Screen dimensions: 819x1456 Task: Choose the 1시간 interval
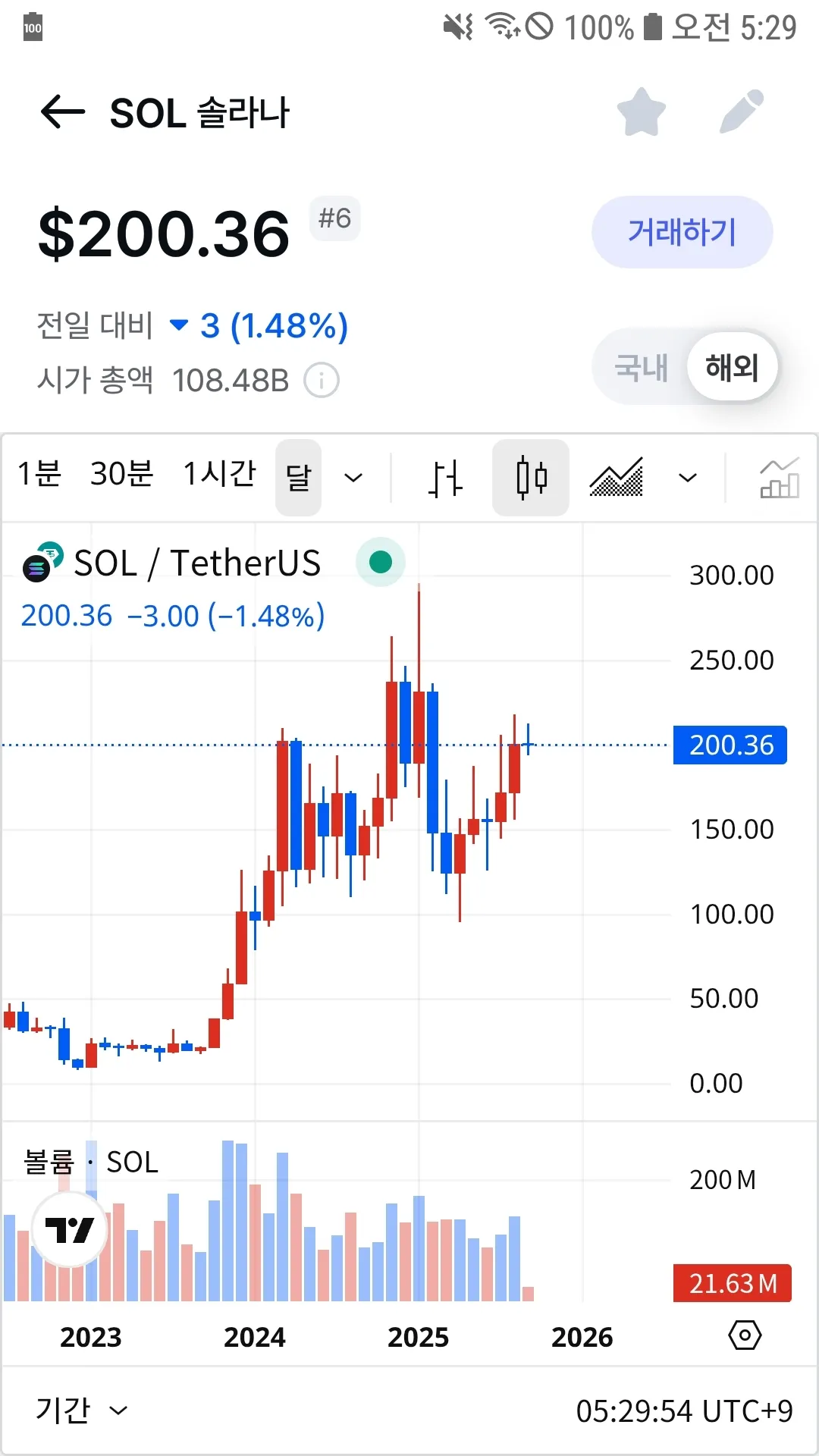220,475
